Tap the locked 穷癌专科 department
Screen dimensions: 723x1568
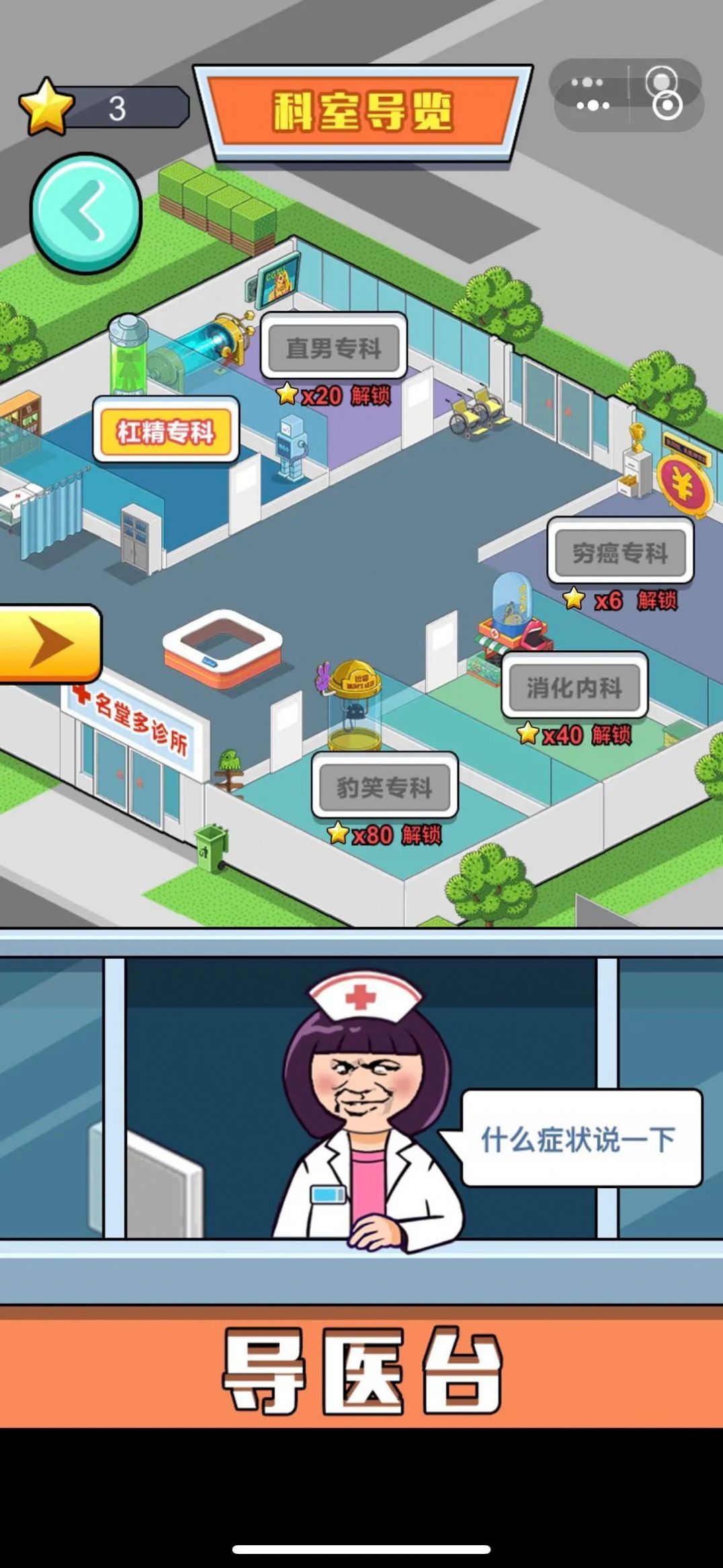click(619, 552)
